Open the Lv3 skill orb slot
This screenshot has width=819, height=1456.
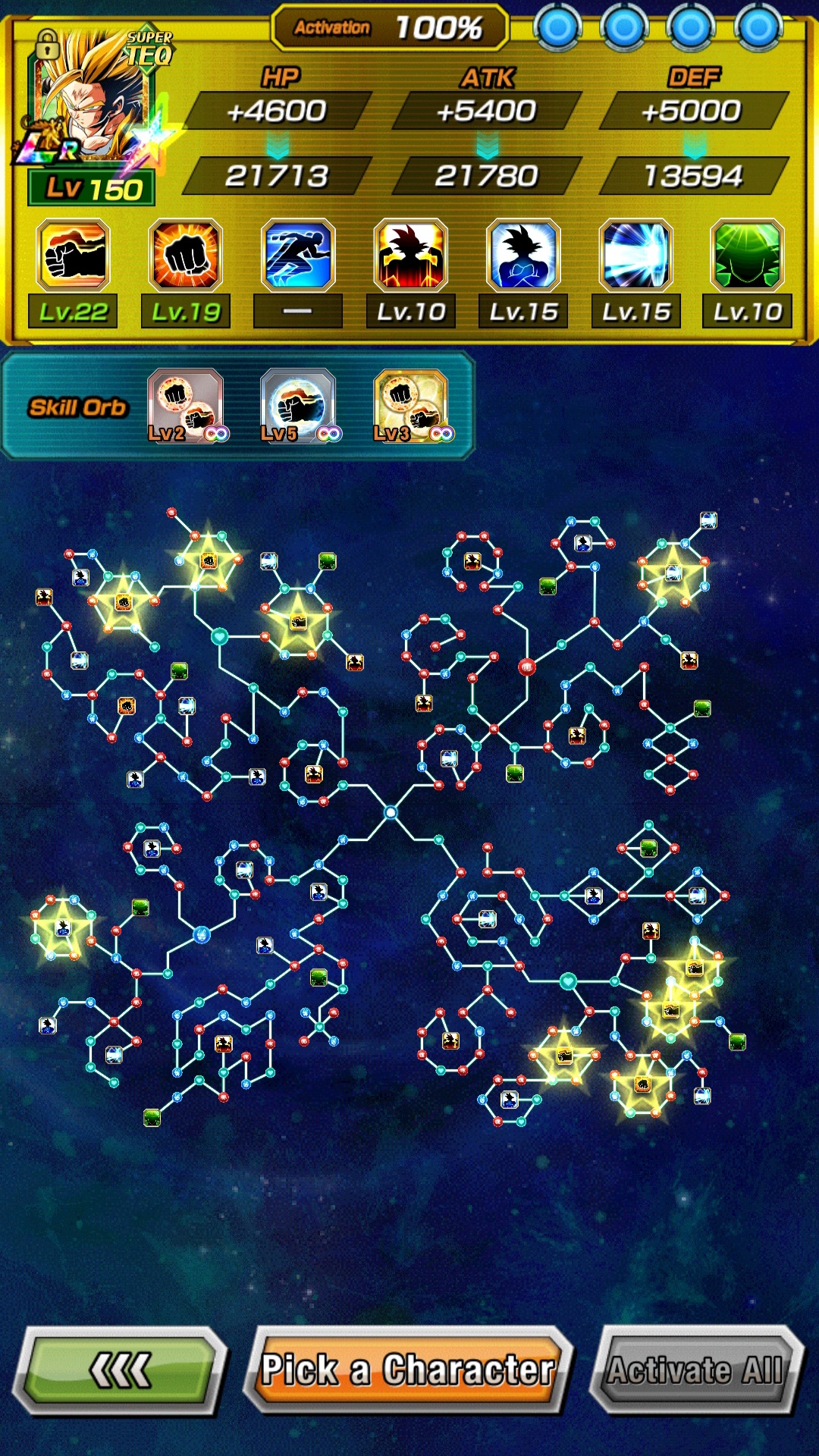pos(411,406)
